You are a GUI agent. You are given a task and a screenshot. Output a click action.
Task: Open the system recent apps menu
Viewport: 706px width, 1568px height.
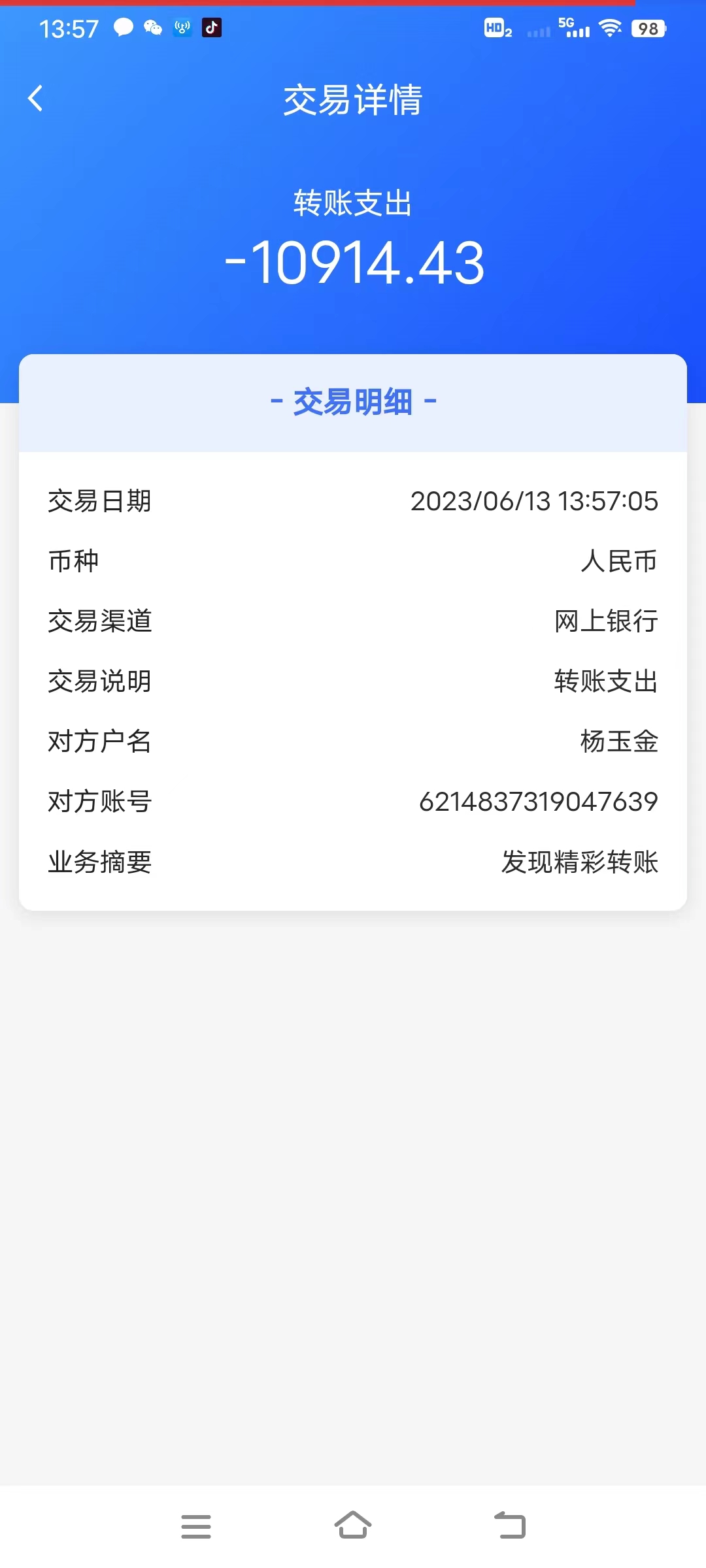click(196, 1526)
